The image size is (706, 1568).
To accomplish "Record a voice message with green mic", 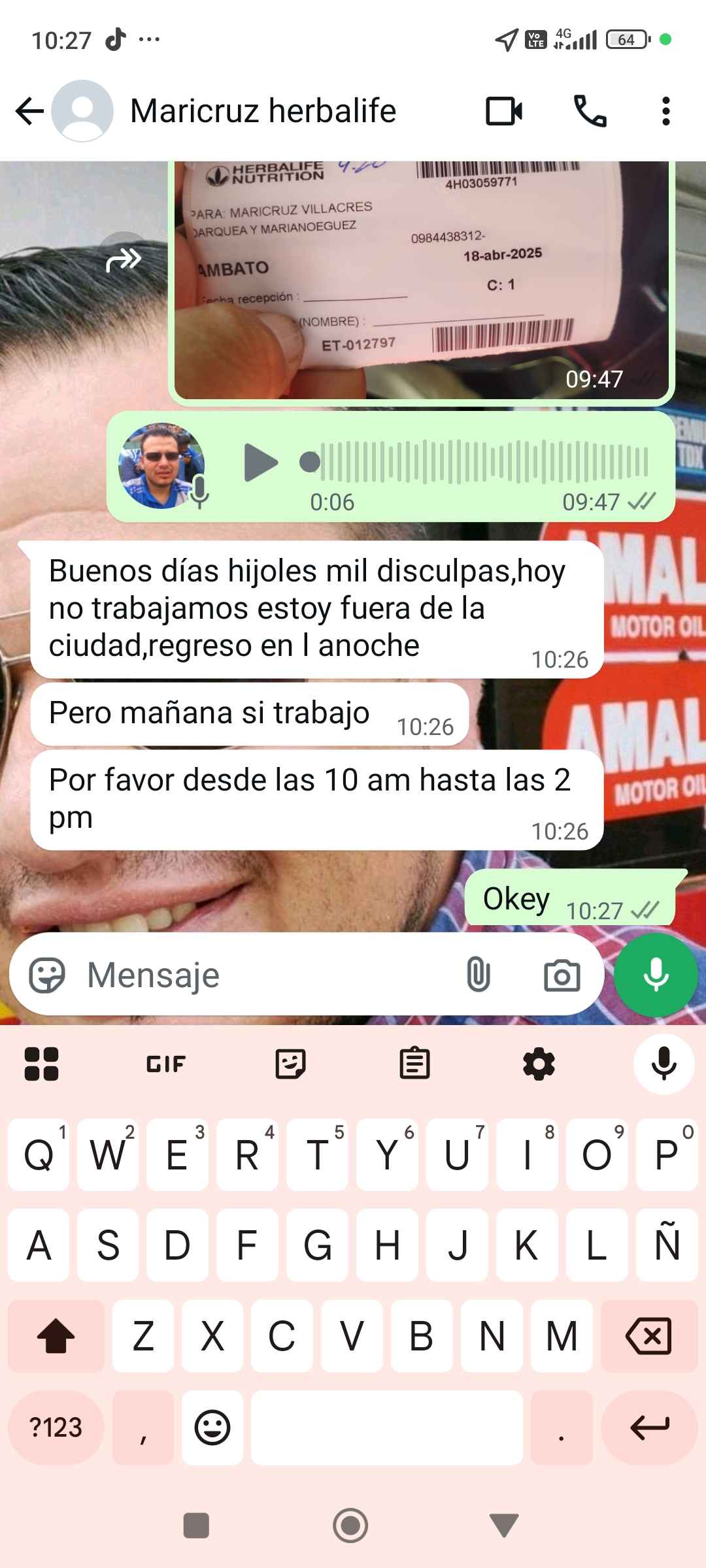I will point(656,975).
